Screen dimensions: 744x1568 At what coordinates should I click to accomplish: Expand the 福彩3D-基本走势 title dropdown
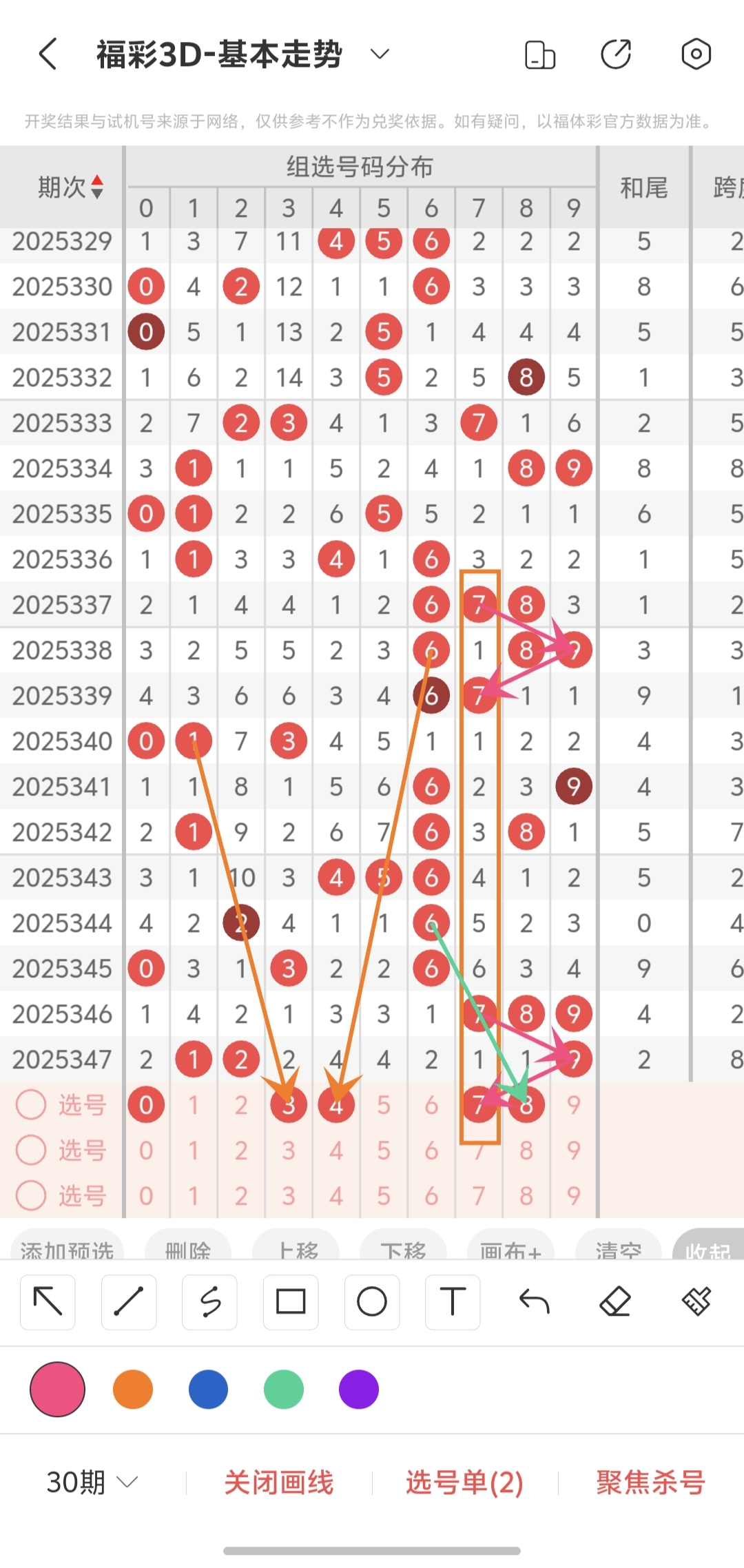[x=380, y=54]
